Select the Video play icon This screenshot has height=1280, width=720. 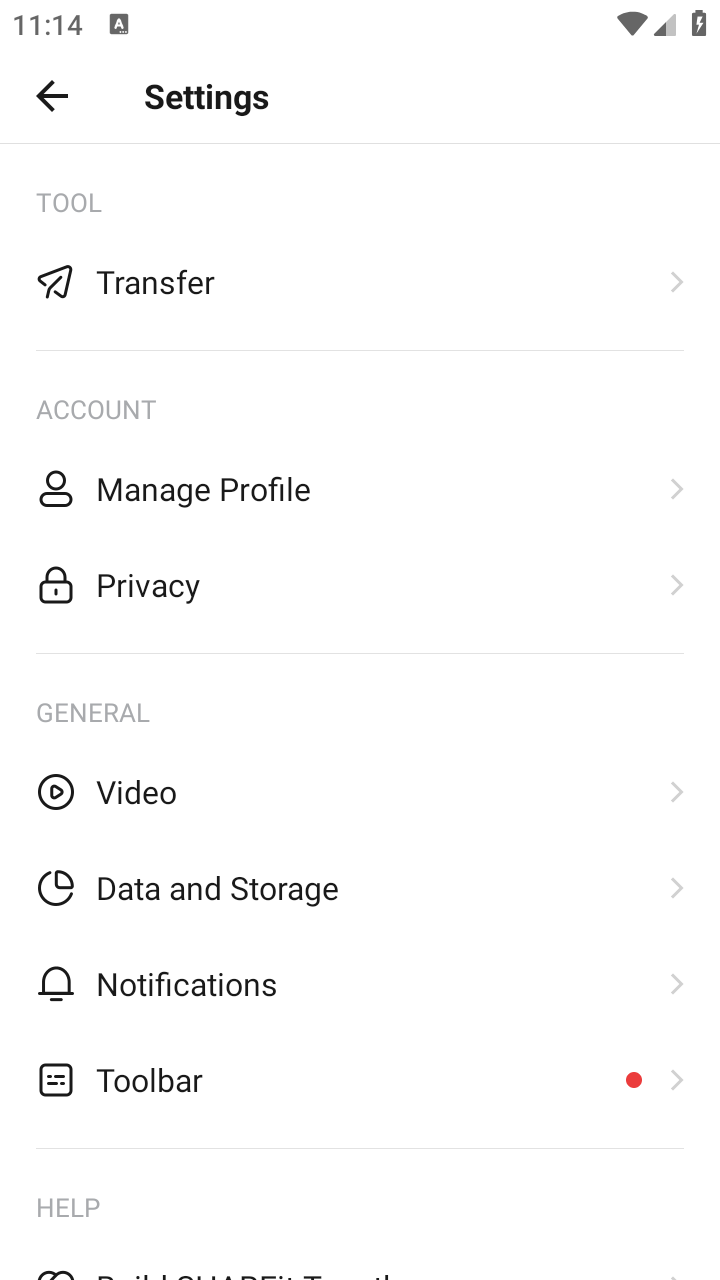click(x=56, y=792)
